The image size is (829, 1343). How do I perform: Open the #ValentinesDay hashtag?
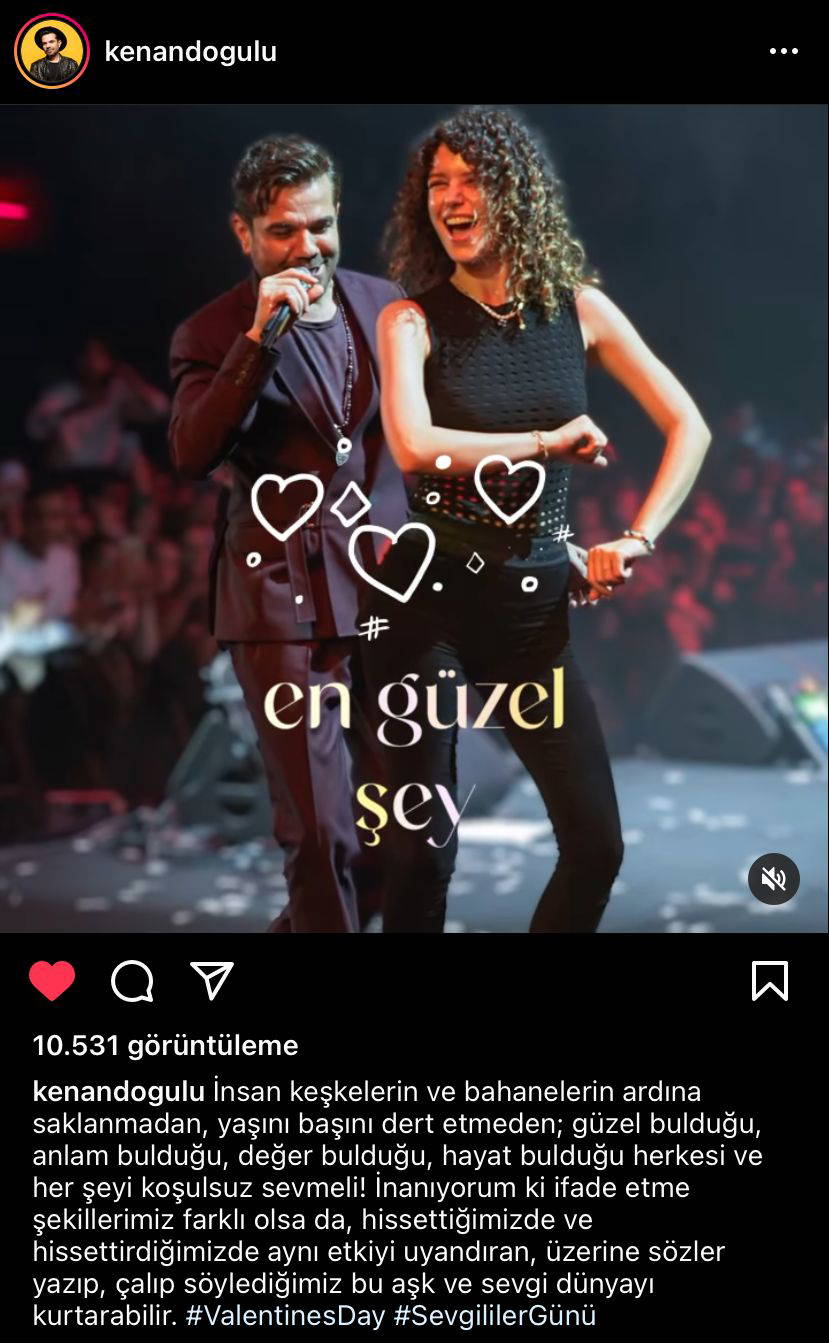285,1315
